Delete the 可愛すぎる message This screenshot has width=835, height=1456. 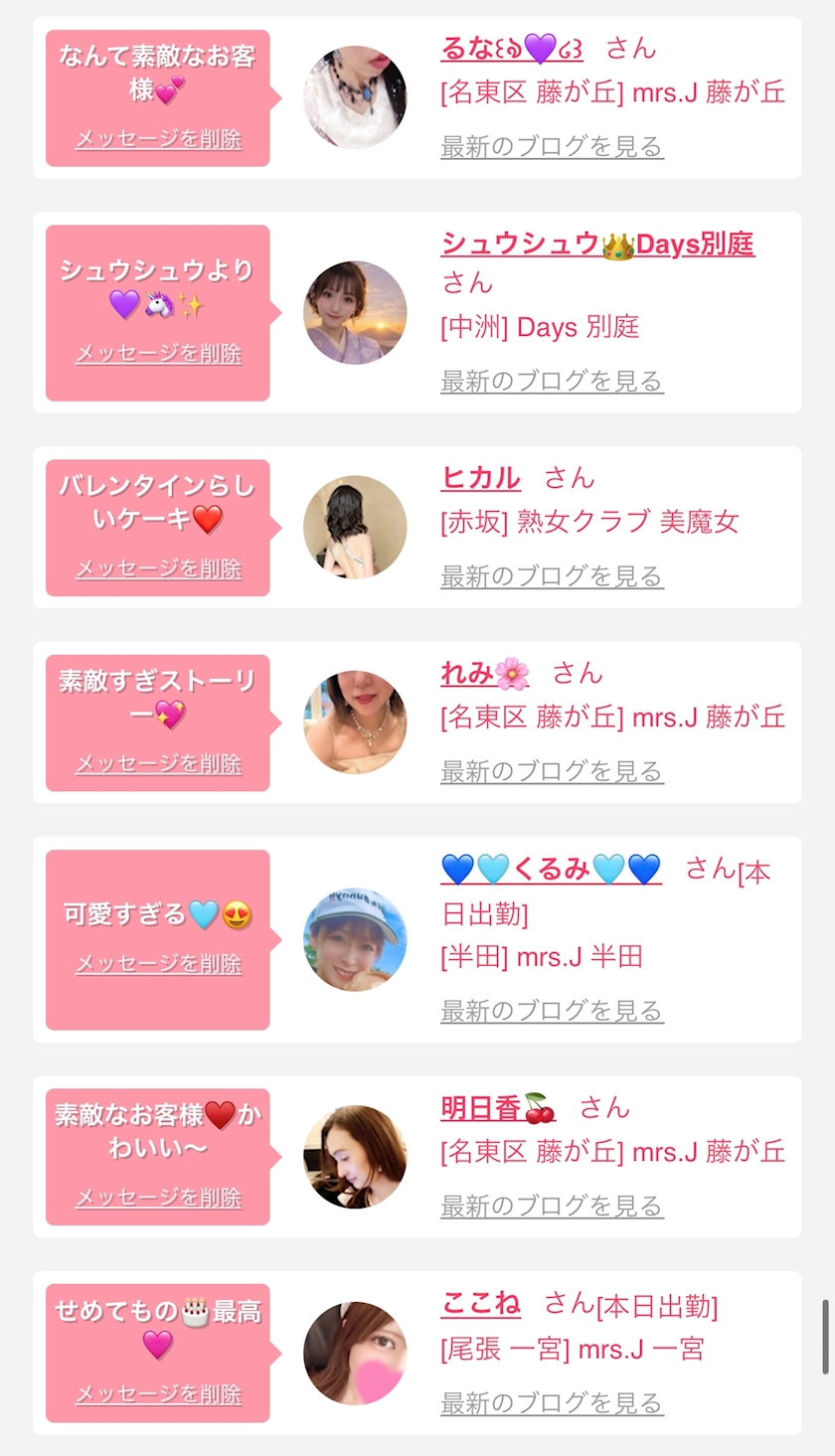tap(158, 963)
